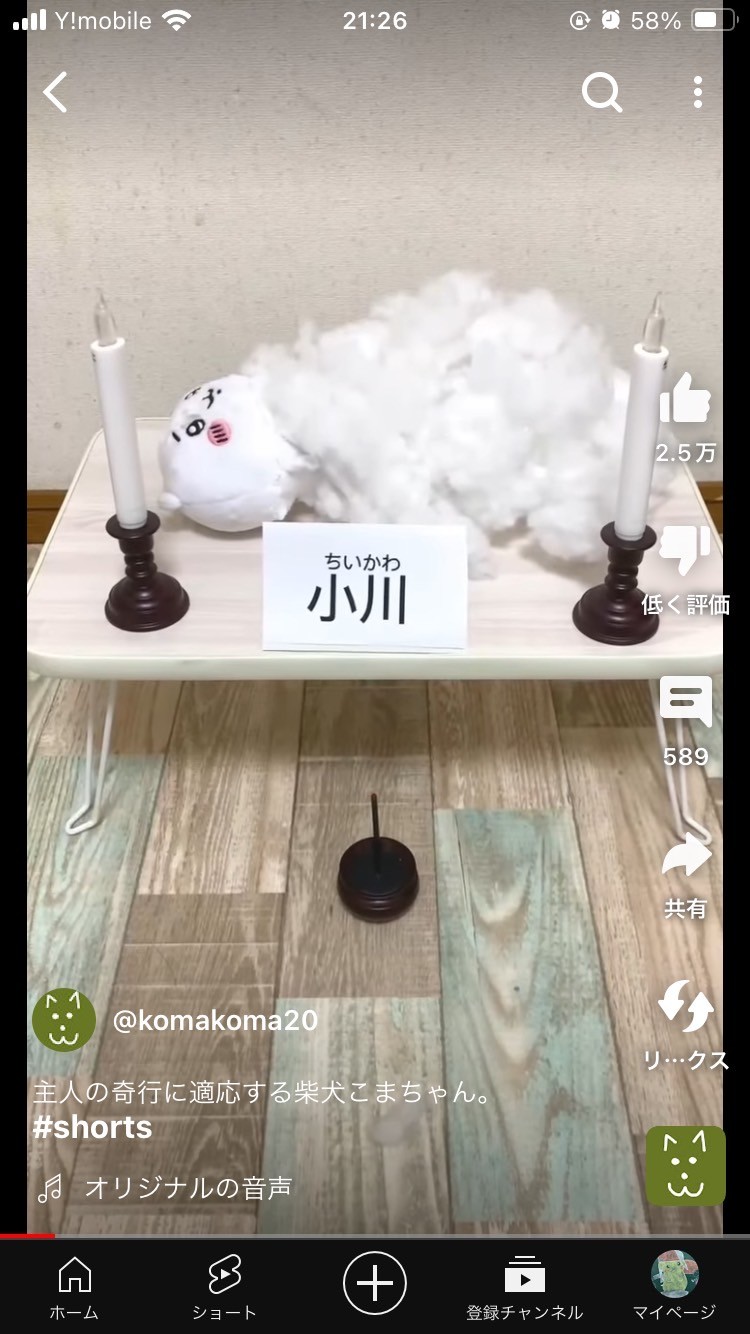
Task: Open the @komakoma20 channel
Action: click(x=215, y=1020)
